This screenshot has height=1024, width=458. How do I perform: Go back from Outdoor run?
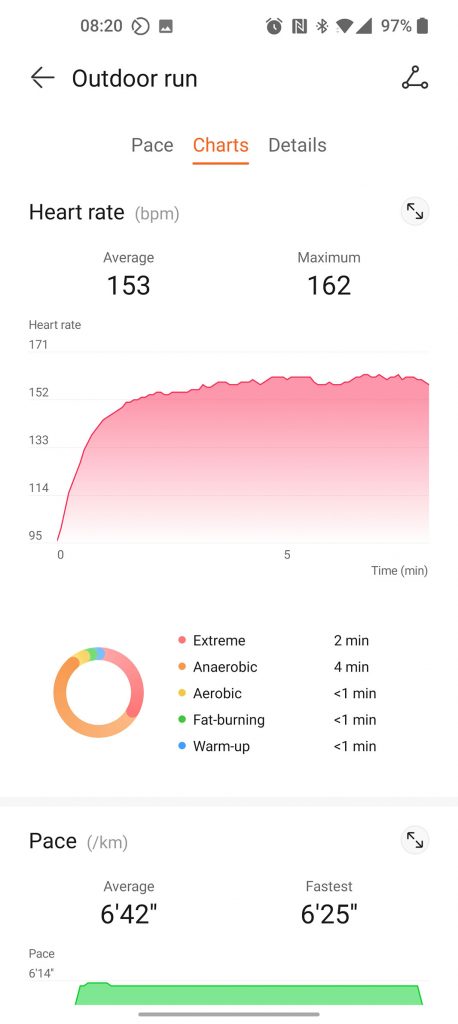[42, 78]
